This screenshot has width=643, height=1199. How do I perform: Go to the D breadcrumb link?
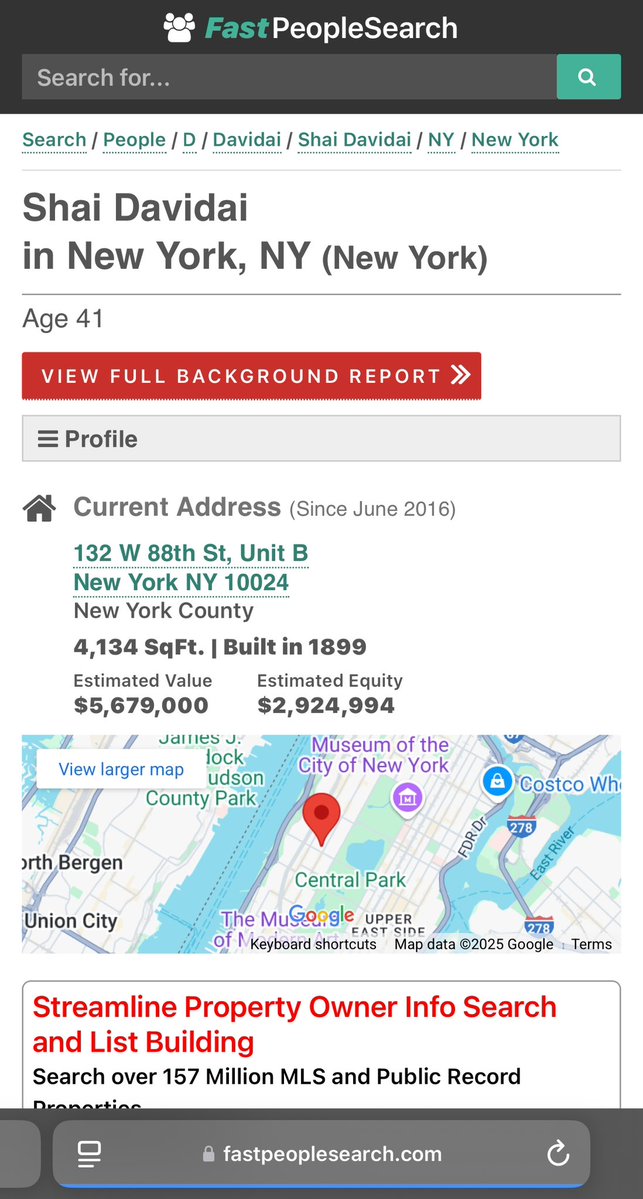[189, 140]
